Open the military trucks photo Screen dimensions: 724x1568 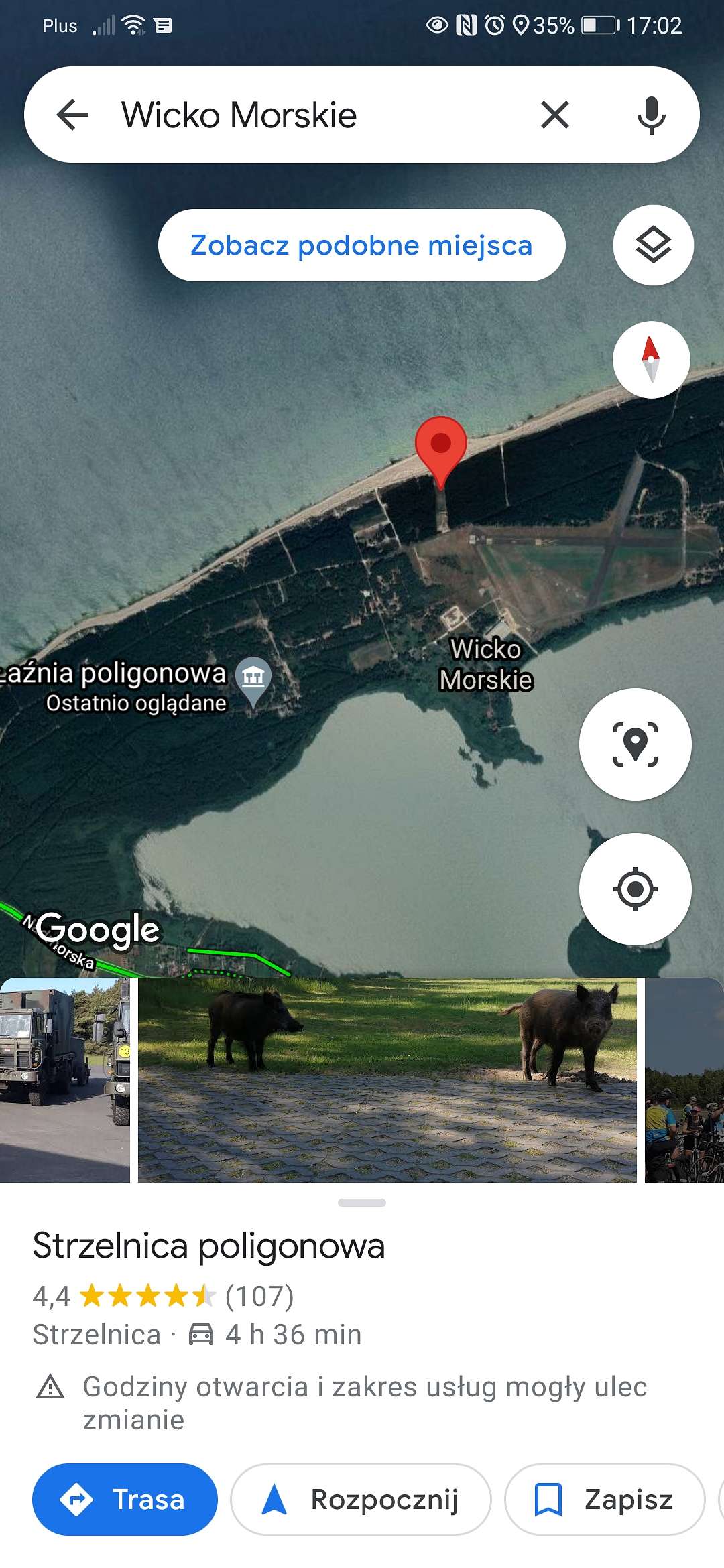pyautogui.click(x=65, y=1080)
